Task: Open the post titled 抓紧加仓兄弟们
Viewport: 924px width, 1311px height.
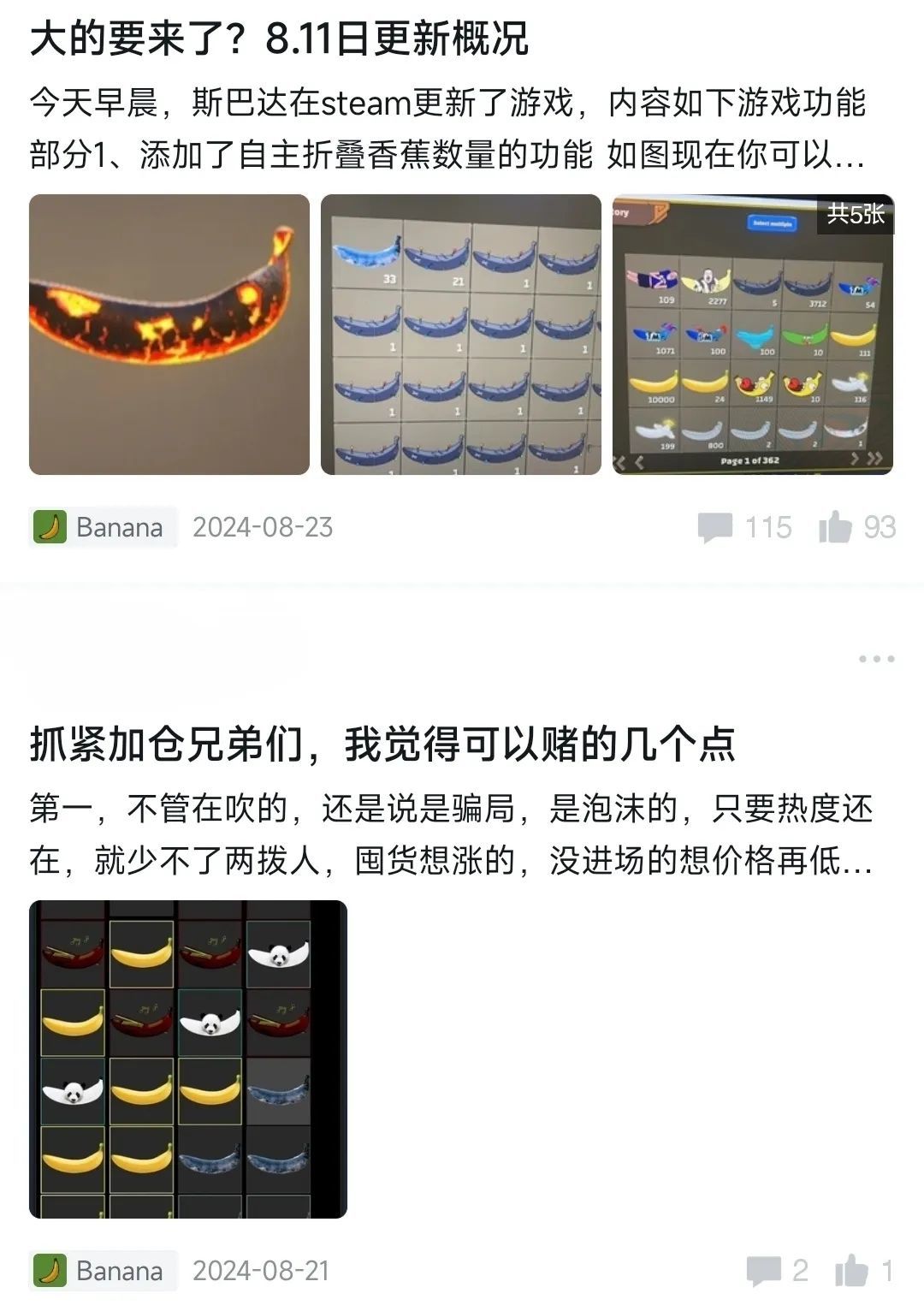Action: tap(382, 744)
